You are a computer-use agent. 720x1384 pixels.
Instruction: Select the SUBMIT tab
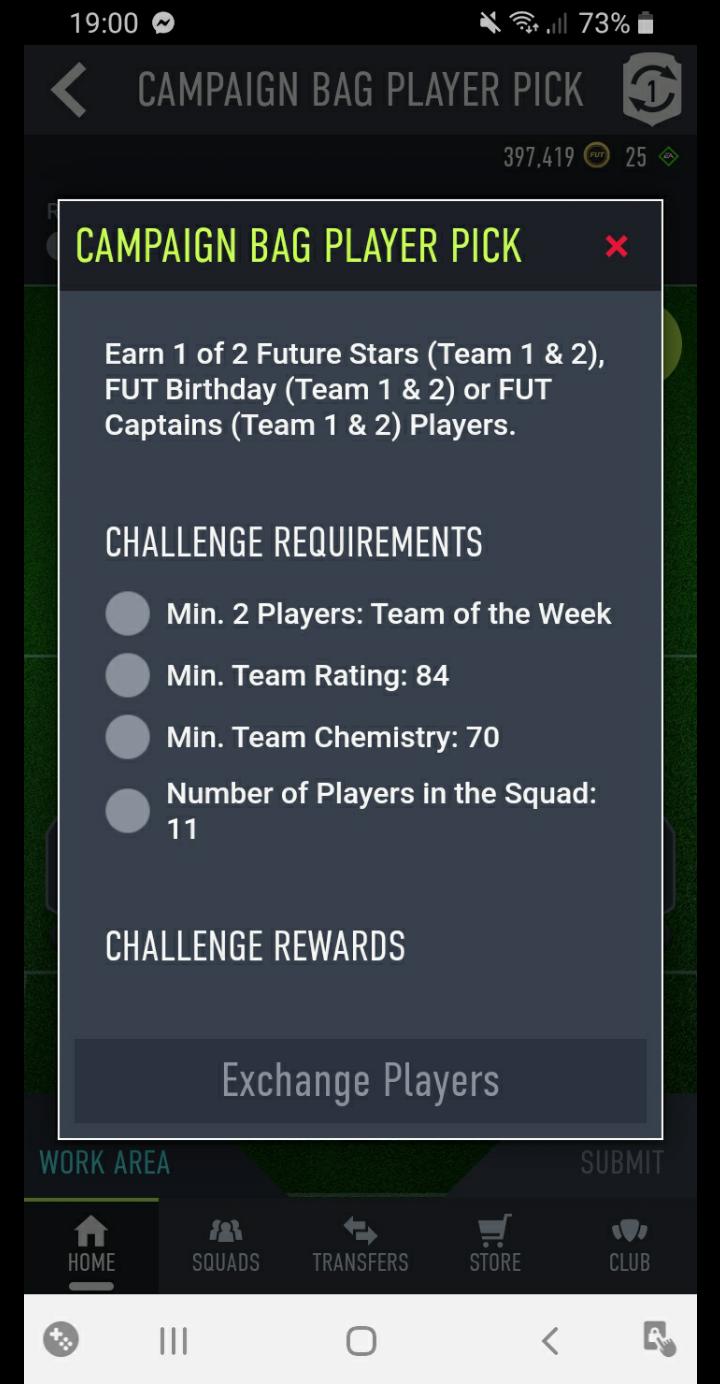click(622, 1163)
